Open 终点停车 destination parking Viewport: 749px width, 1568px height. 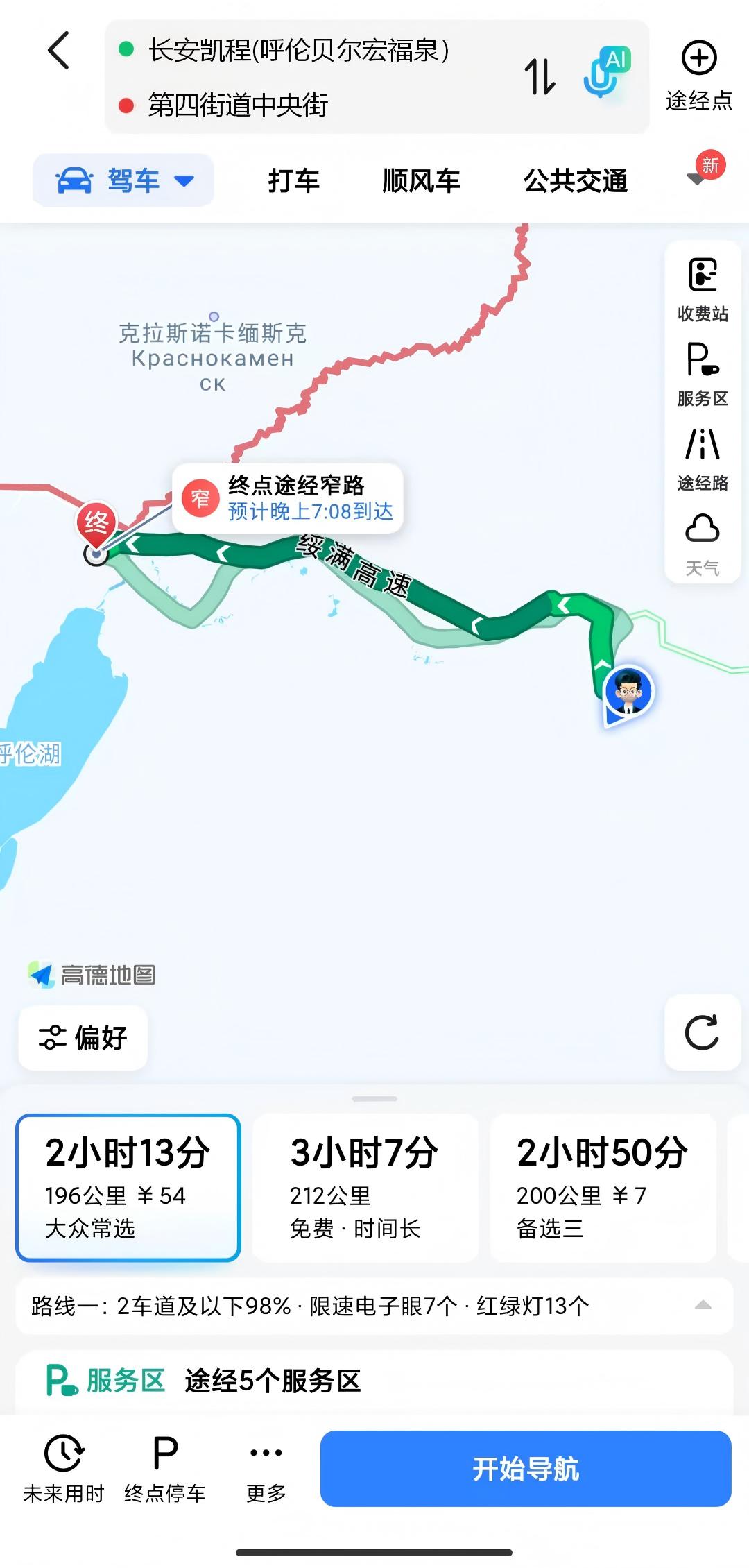165,1469
